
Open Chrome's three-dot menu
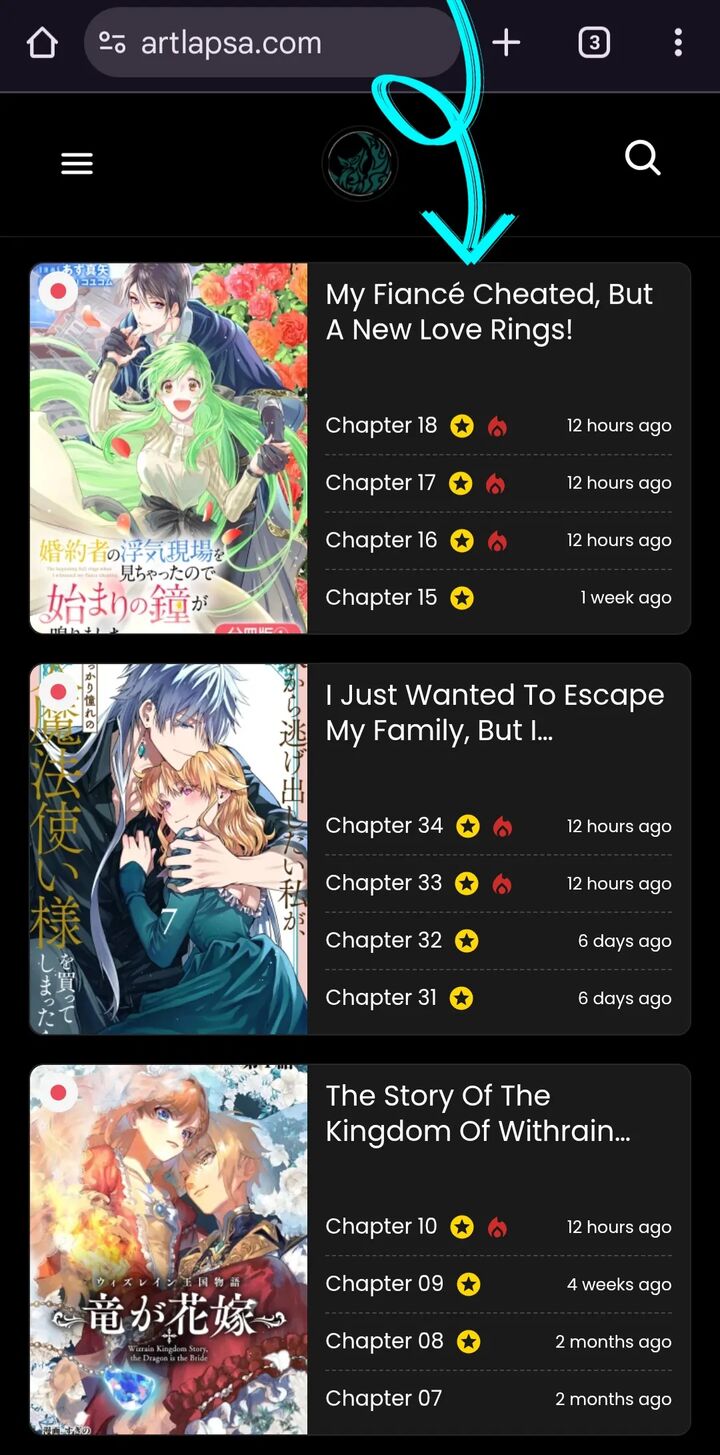[678, 43]
